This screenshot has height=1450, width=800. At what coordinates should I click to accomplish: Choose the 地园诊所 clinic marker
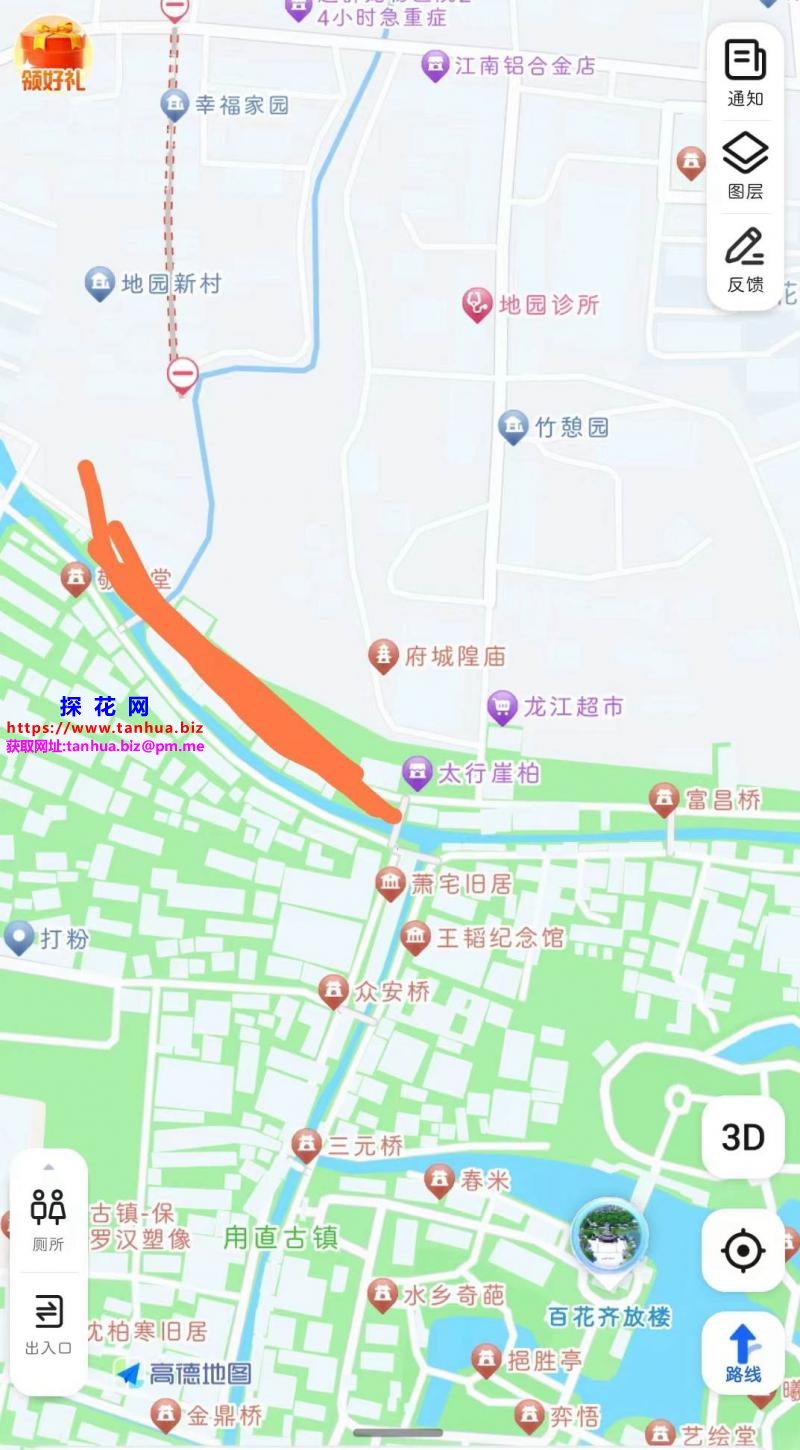click(477, 304)
